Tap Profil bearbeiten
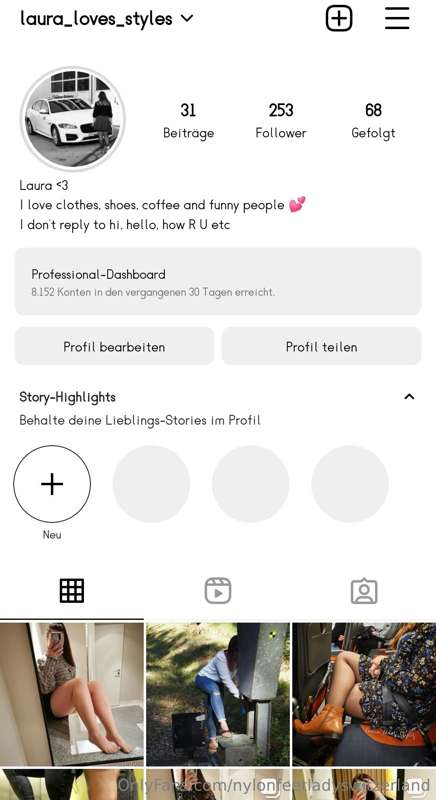This screenshot has width=436, height=800. point(114,346)
